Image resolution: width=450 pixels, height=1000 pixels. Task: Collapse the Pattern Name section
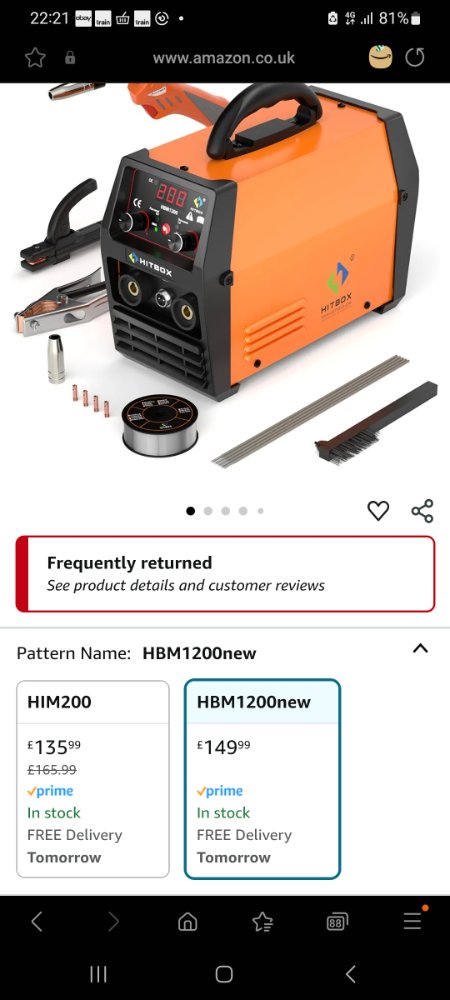tap(420, 649)
